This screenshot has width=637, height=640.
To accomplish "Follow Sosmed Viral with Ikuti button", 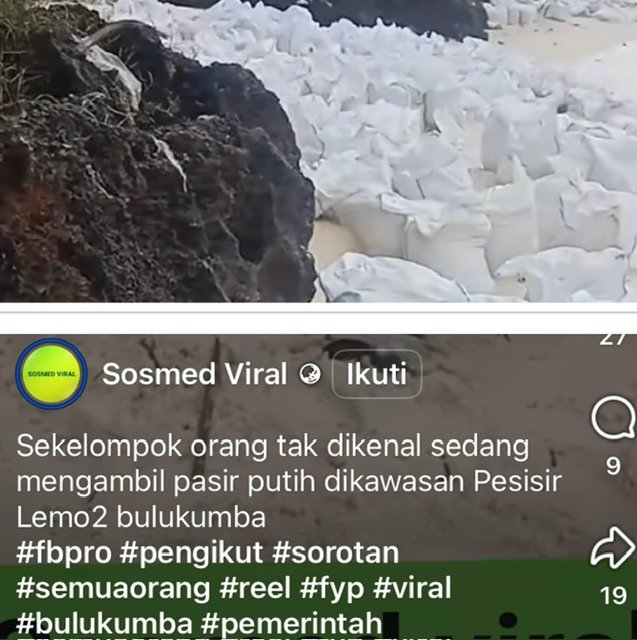I will point(377,376).
